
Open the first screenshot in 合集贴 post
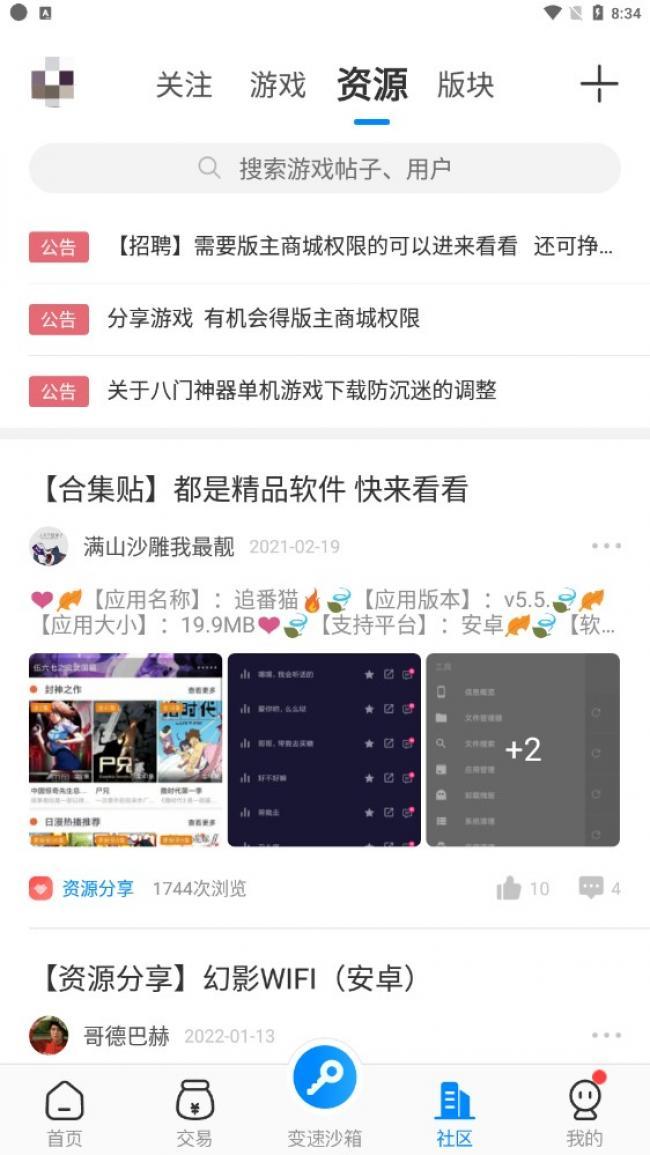pos(125,750)
